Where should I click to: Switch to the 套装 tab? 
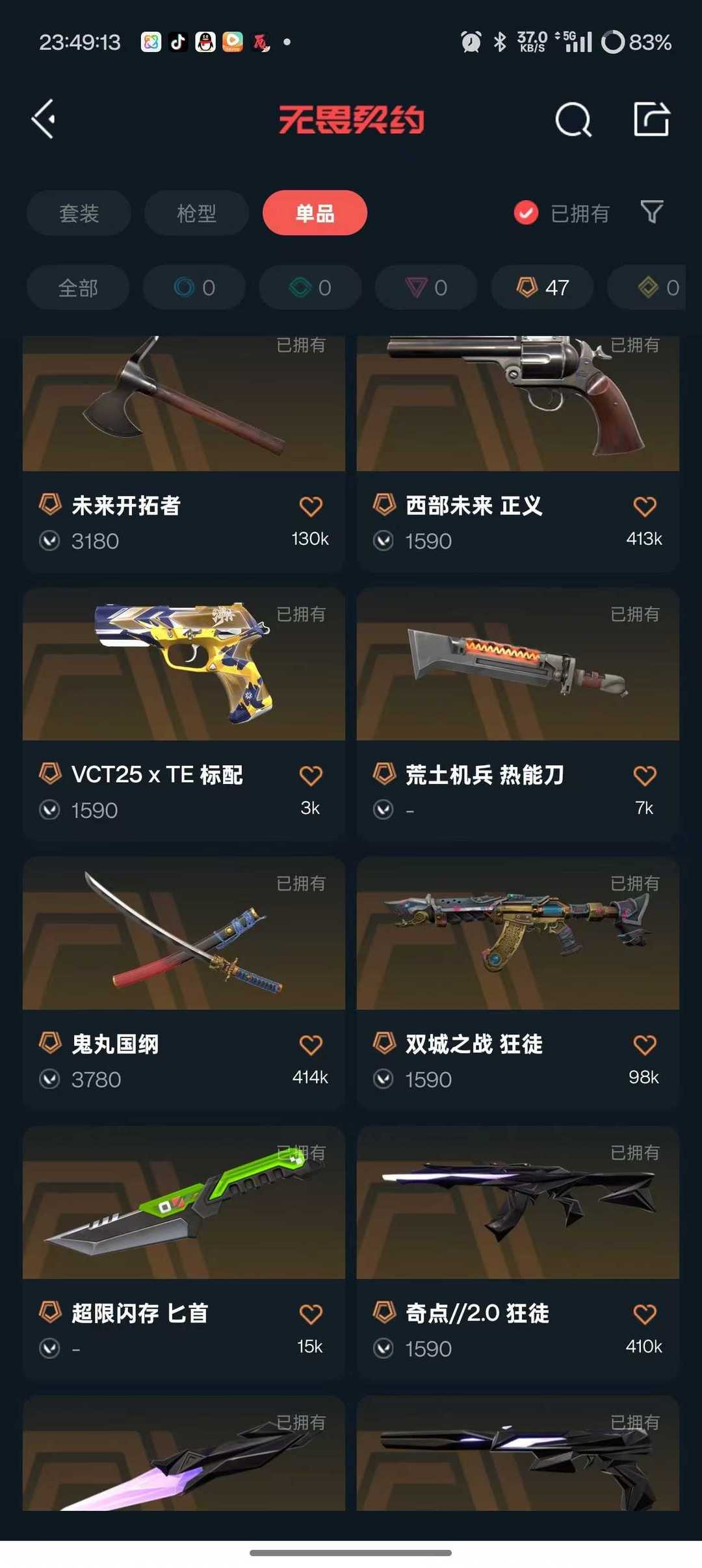[x=79, y=213]
